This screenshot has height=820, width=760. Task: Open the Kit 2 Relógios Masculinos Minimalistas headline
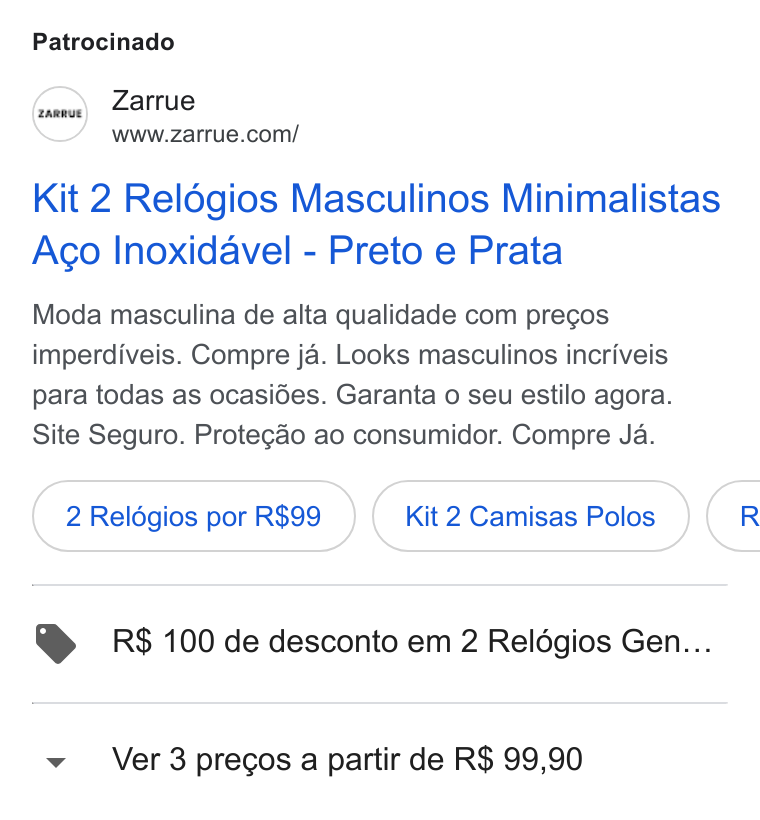click(x=376, y=224)
